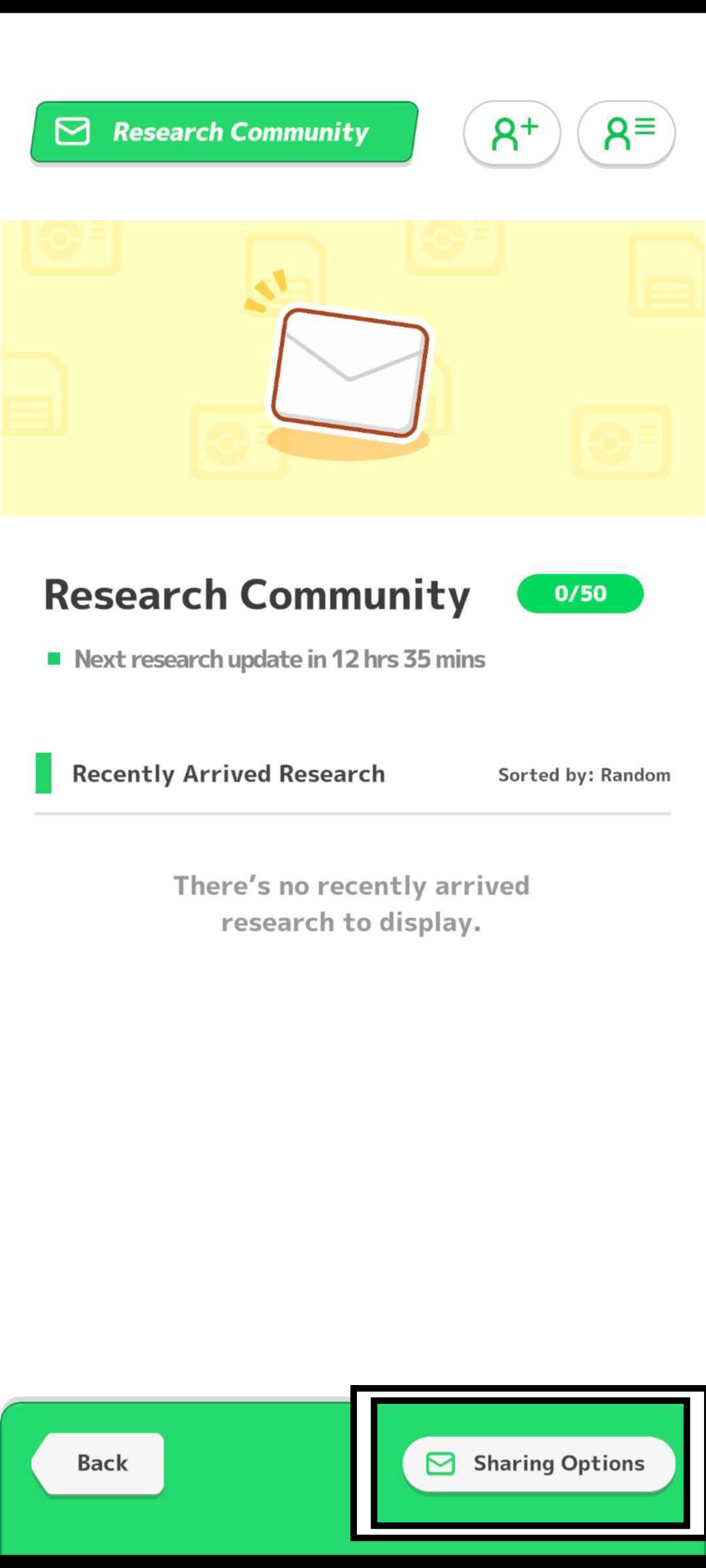Go back using the Back button

pos(99,1463)
